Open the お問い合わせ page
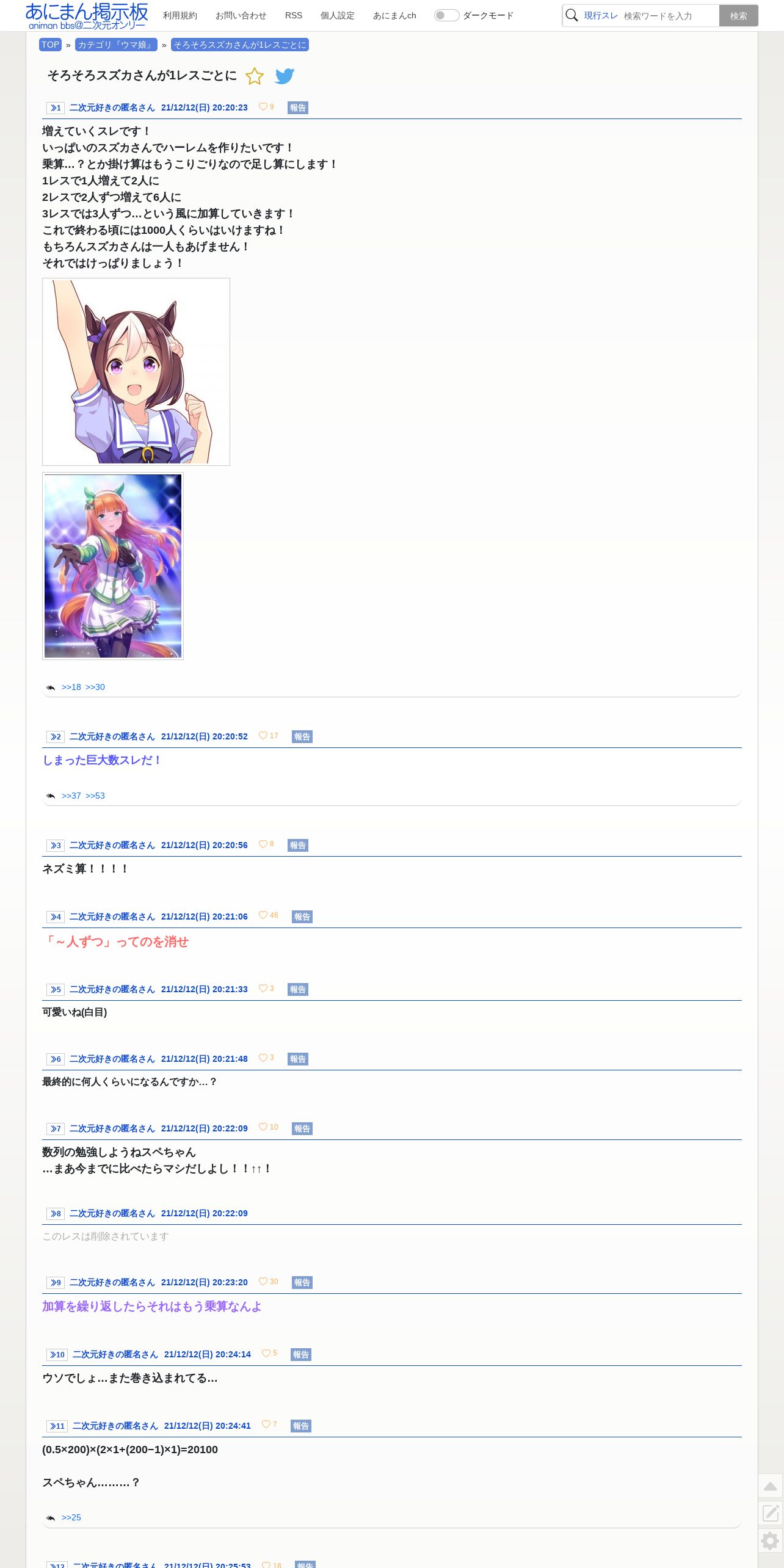This screenshot has width=784, height=1568. [241, 15]
